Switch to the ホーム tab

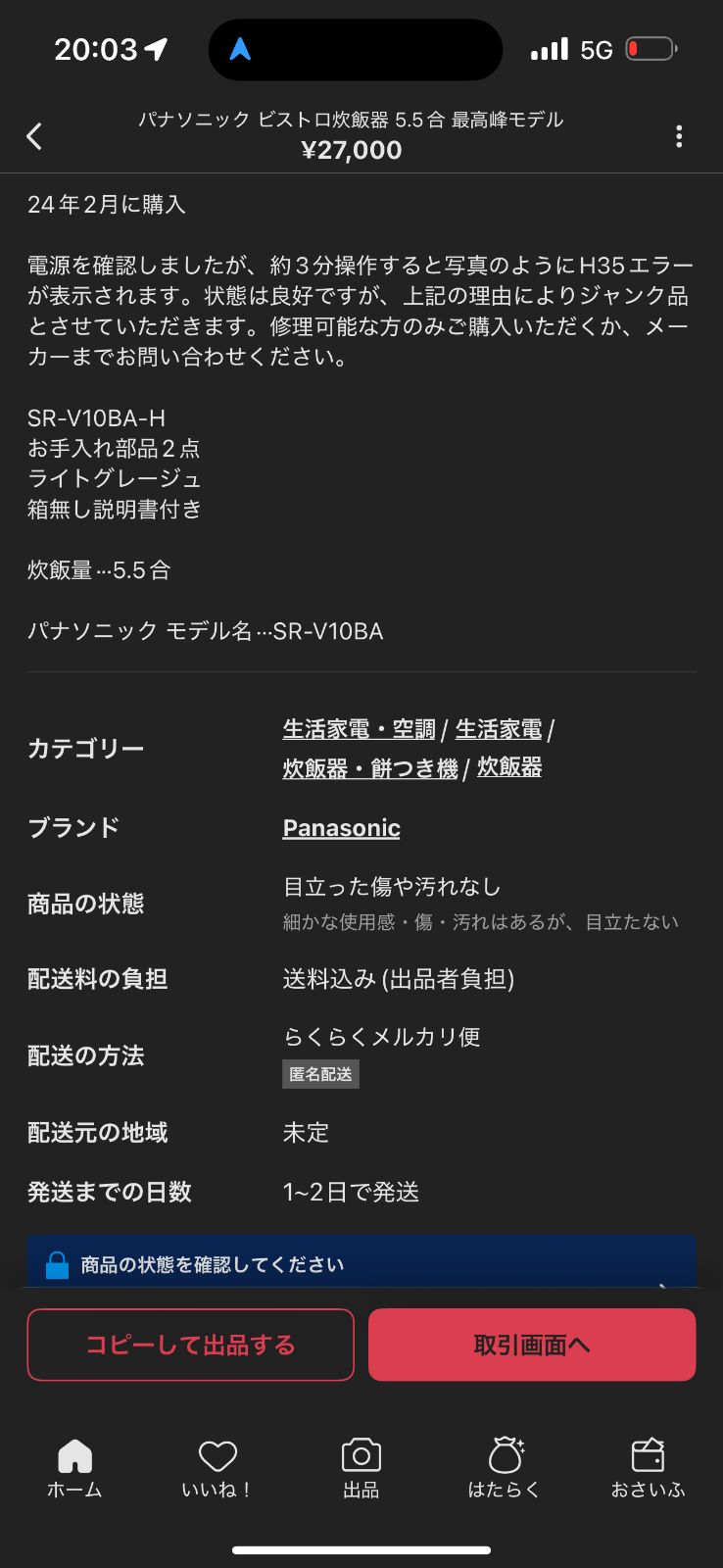point(74,1468)
